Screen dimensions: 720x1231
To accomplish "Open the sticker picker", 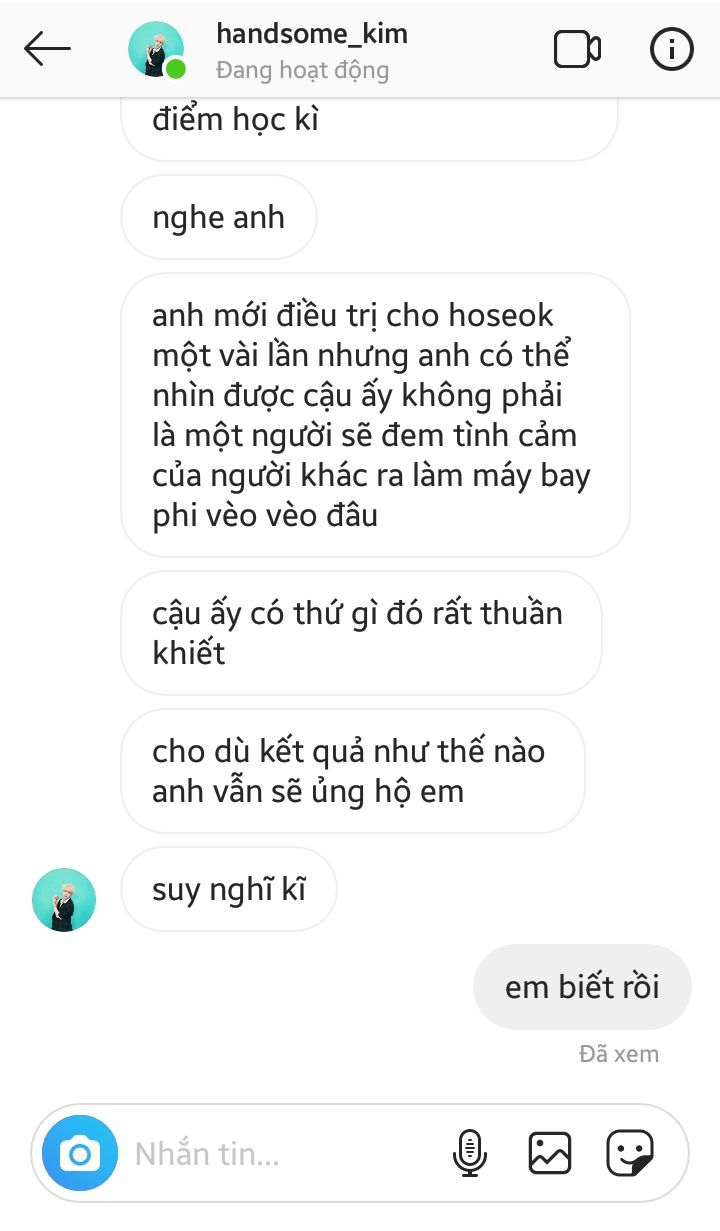I will (x=630, y=1153).
